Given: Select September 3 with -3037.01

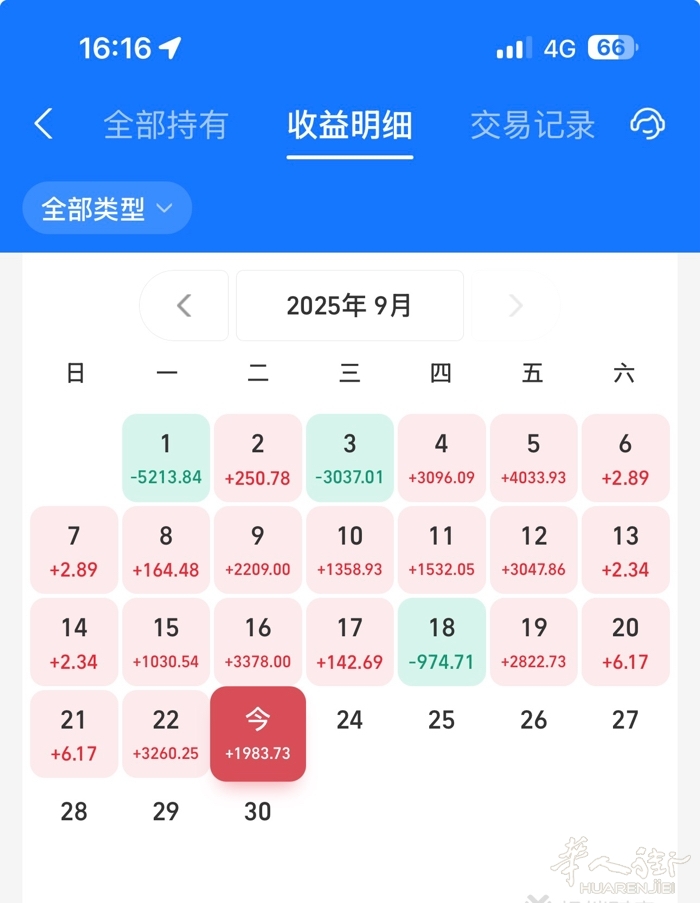Looking at the screenshot, I should tap(349, 457).
